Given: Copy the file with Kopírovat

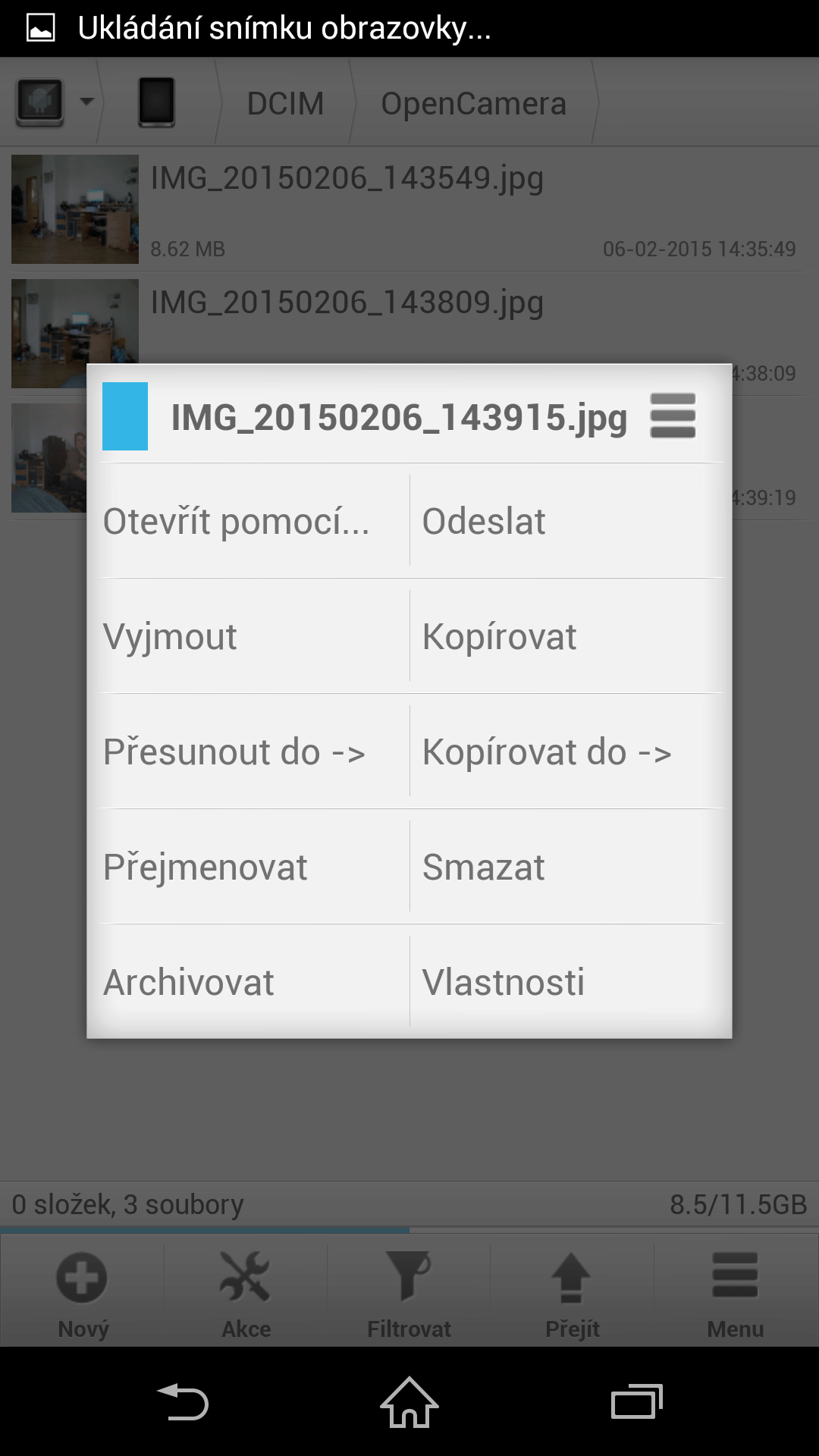Looking at the screenshot, I should [567, 636].
